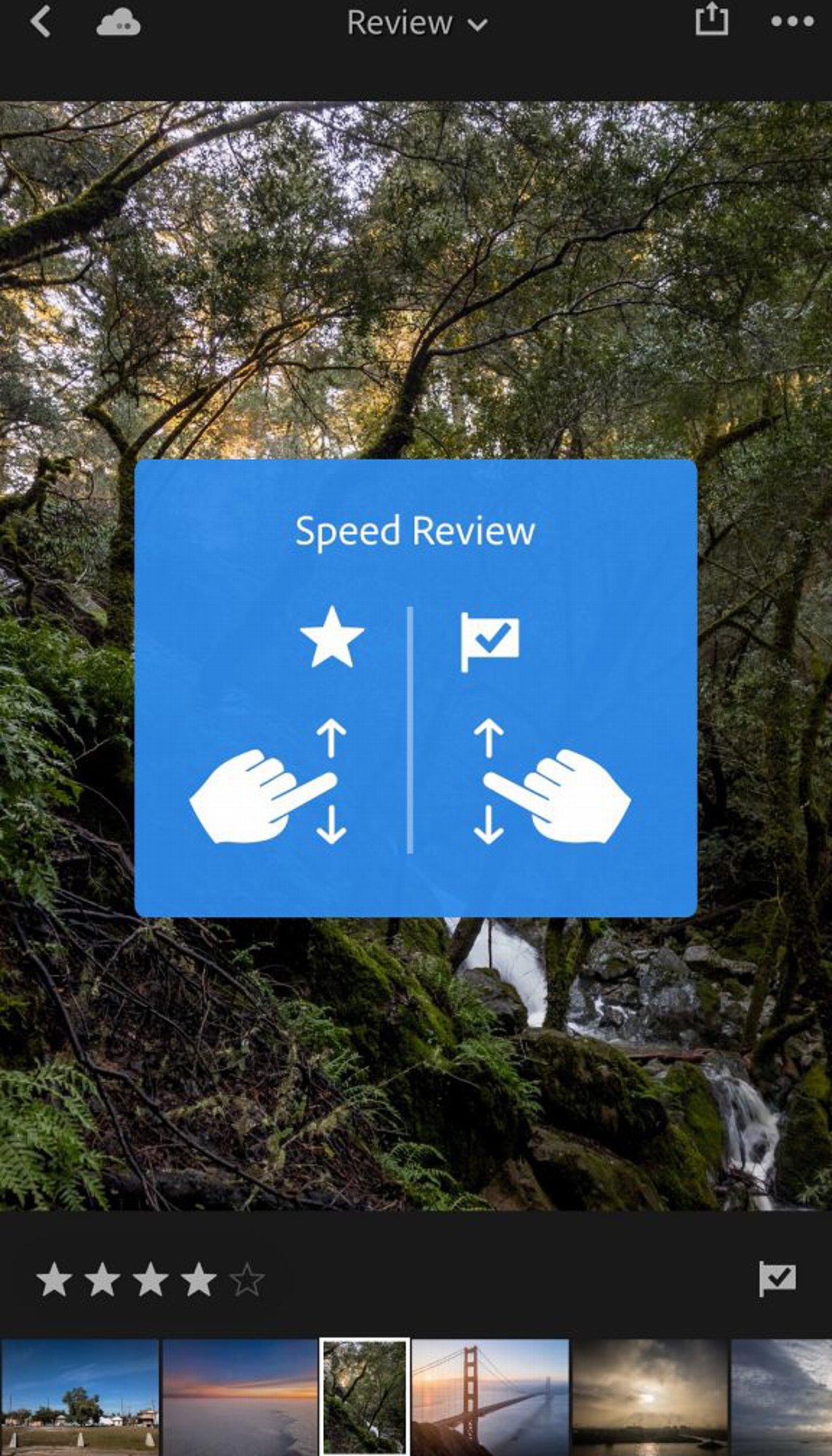Set rating to three stars
This screenshot has width=832, height=1456.
tap(151, 1280)
